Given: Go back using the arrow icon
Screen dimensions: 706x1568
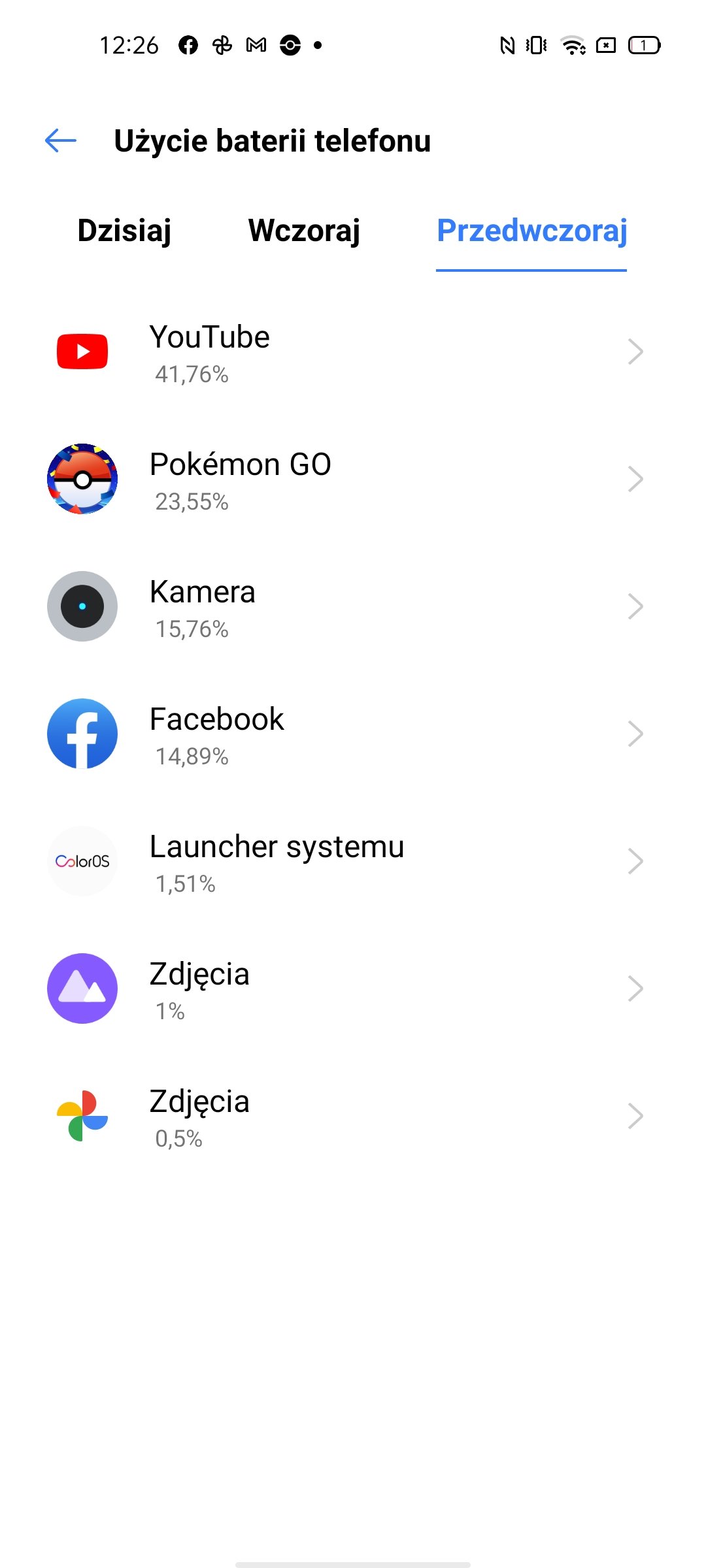Looking at the screenshot, I should point(61,140).
